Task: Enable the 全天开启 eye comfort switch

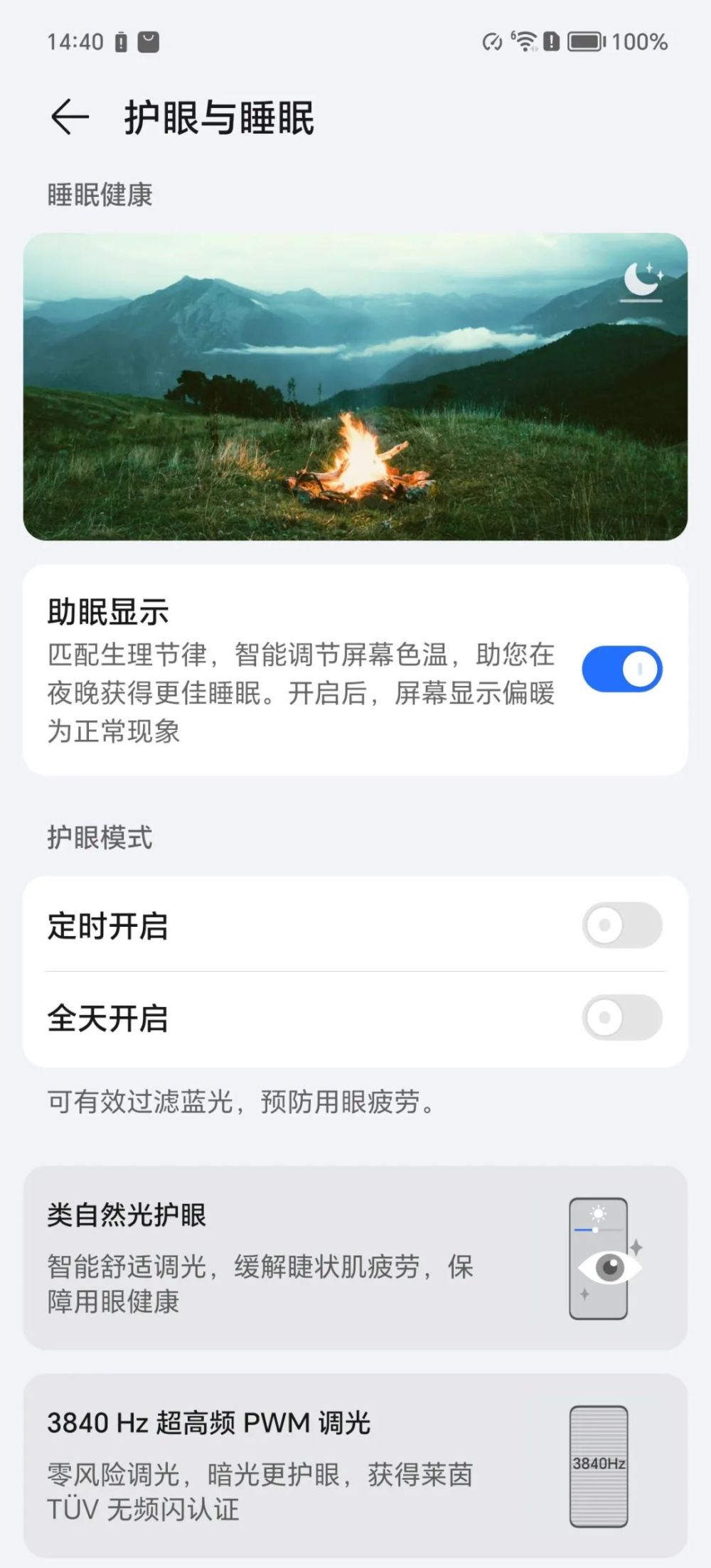Action: point(622,1017)
